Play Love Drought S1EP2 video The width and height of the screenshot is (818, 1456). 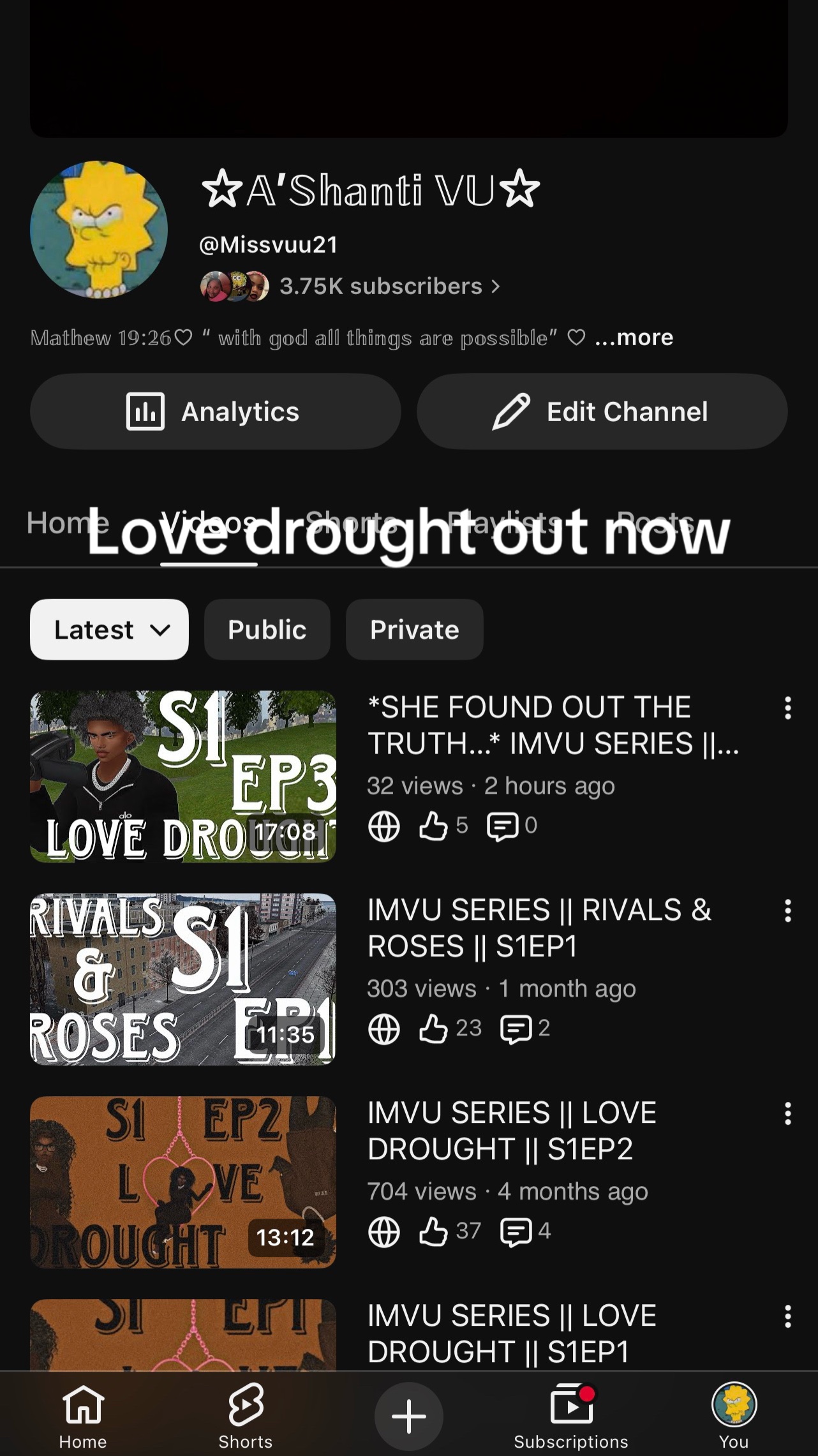coord(182,1182)
